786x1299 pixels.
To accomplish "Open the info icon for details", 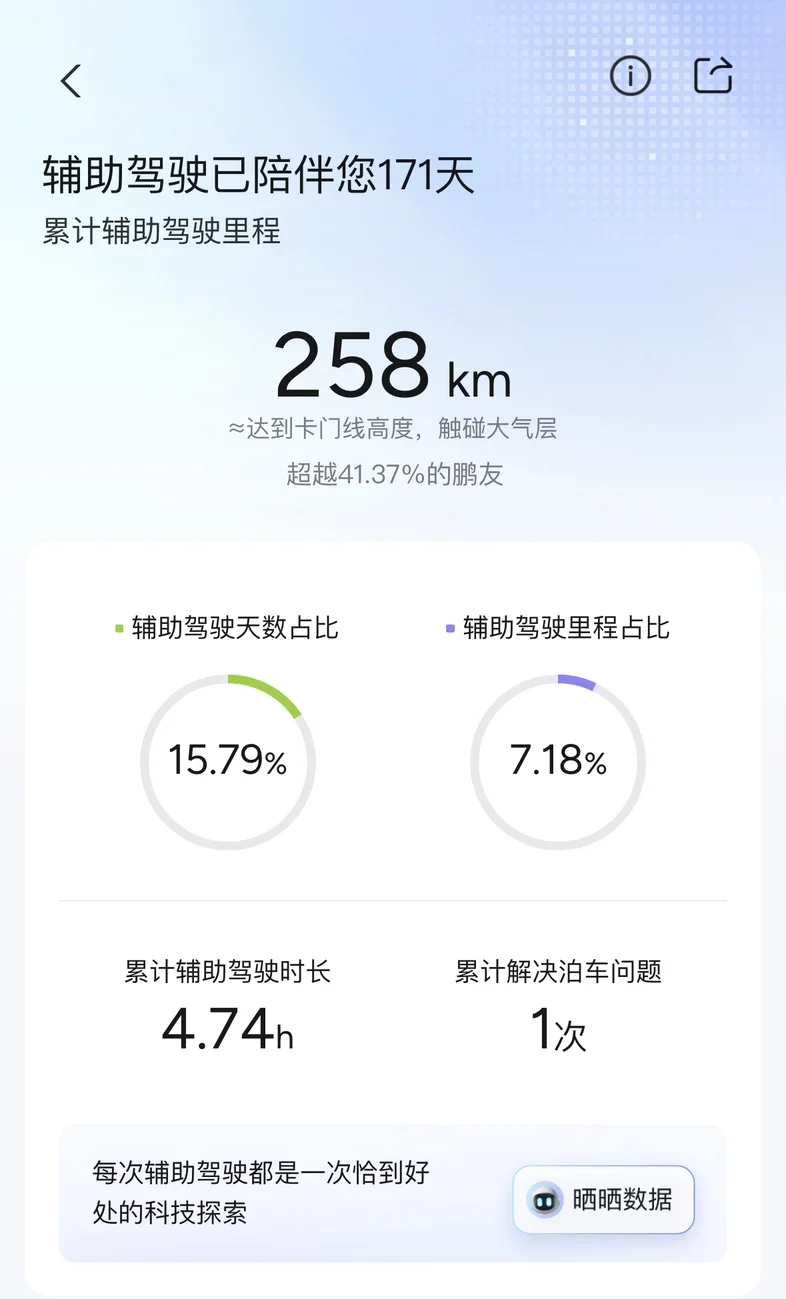I will point(630,76).
